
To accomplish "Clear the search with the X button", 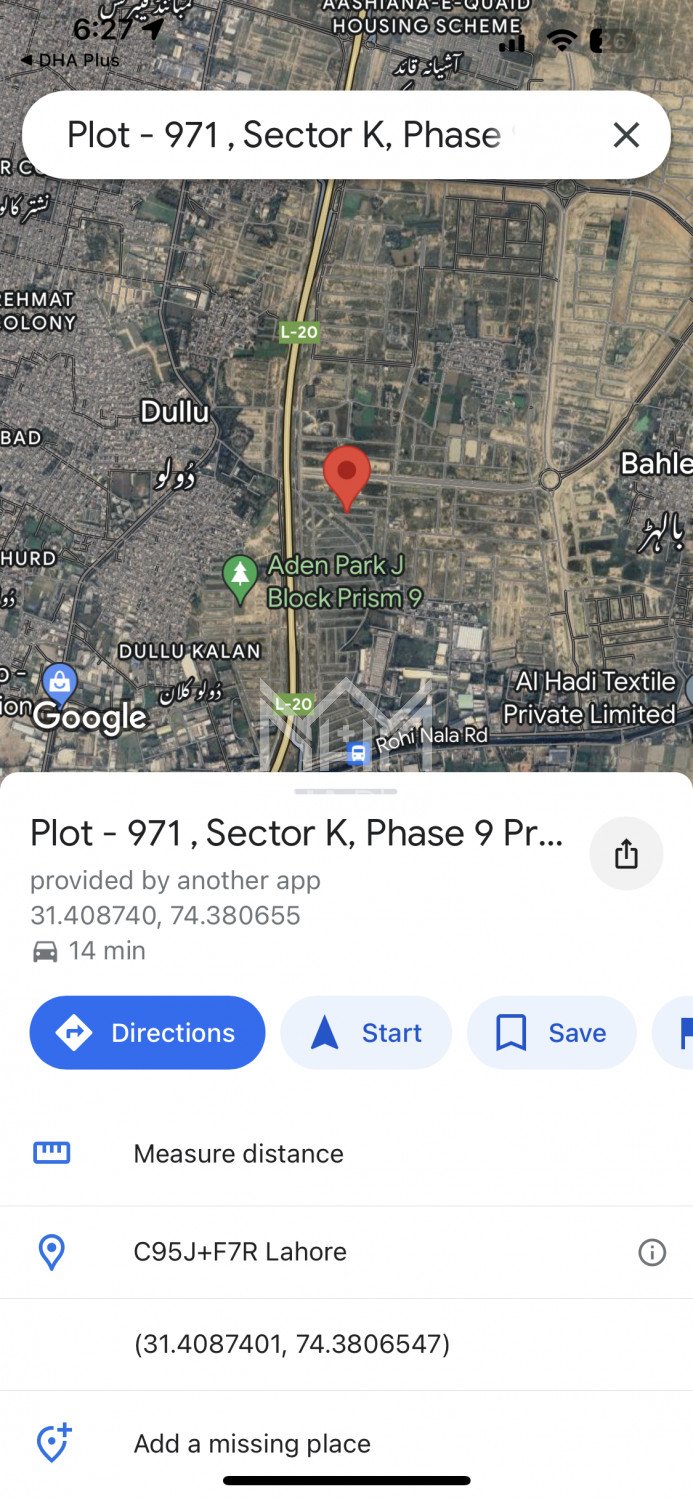I will click(x=626, y=135).
